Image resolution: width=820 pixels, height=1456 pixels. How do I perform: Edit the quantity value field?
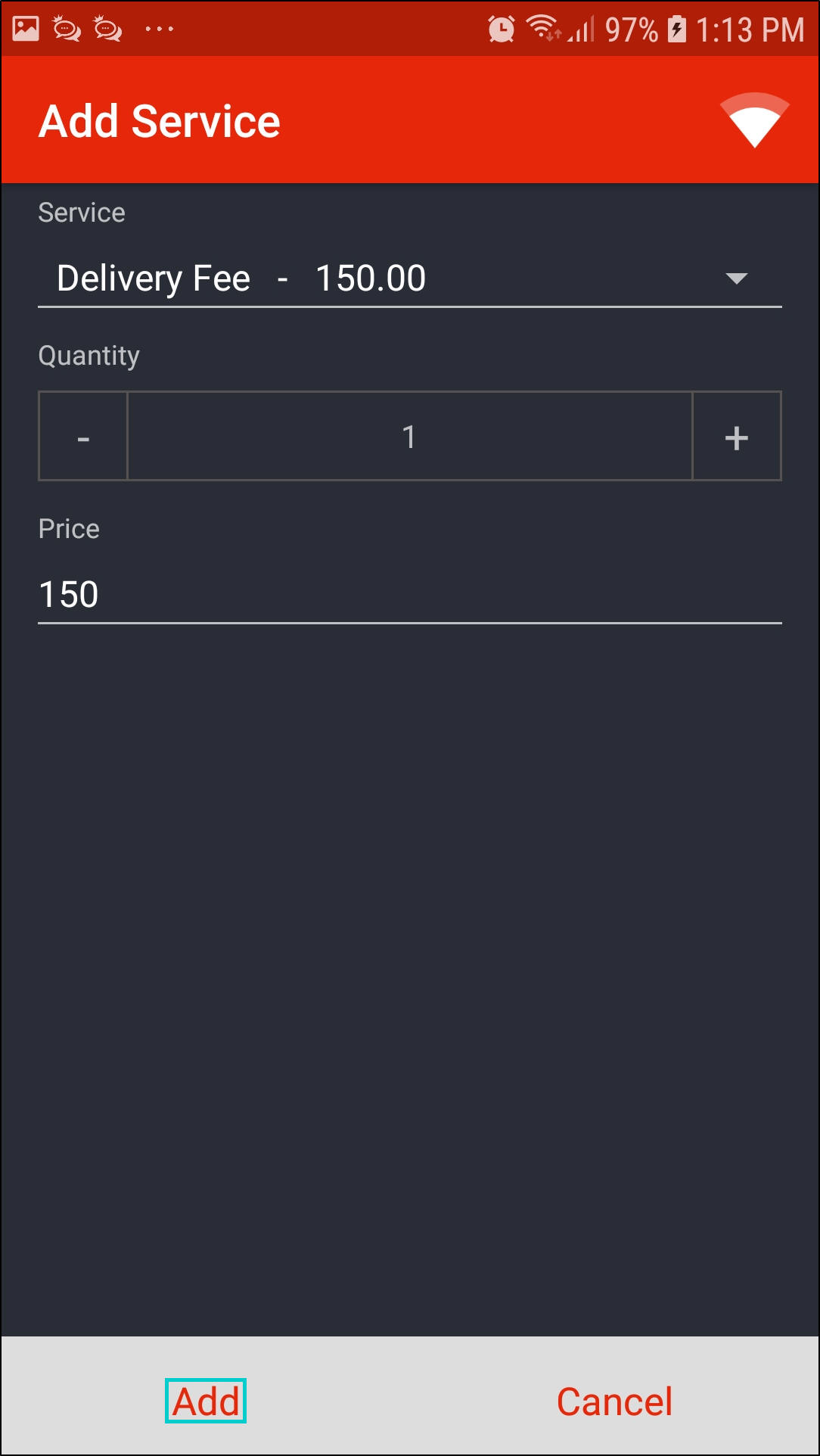click(409, 437)
